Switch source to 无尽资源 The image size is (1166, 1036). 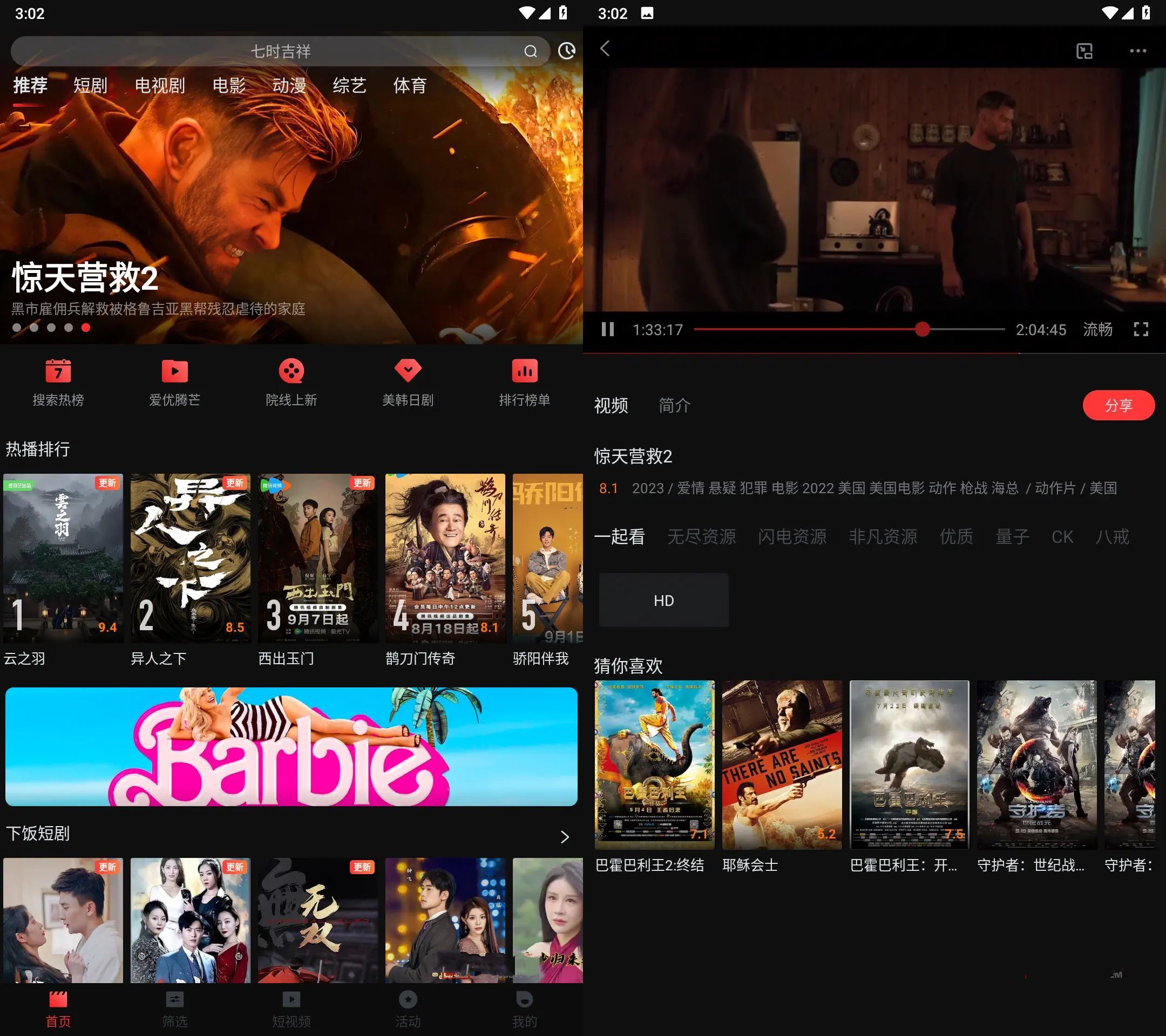701,536
